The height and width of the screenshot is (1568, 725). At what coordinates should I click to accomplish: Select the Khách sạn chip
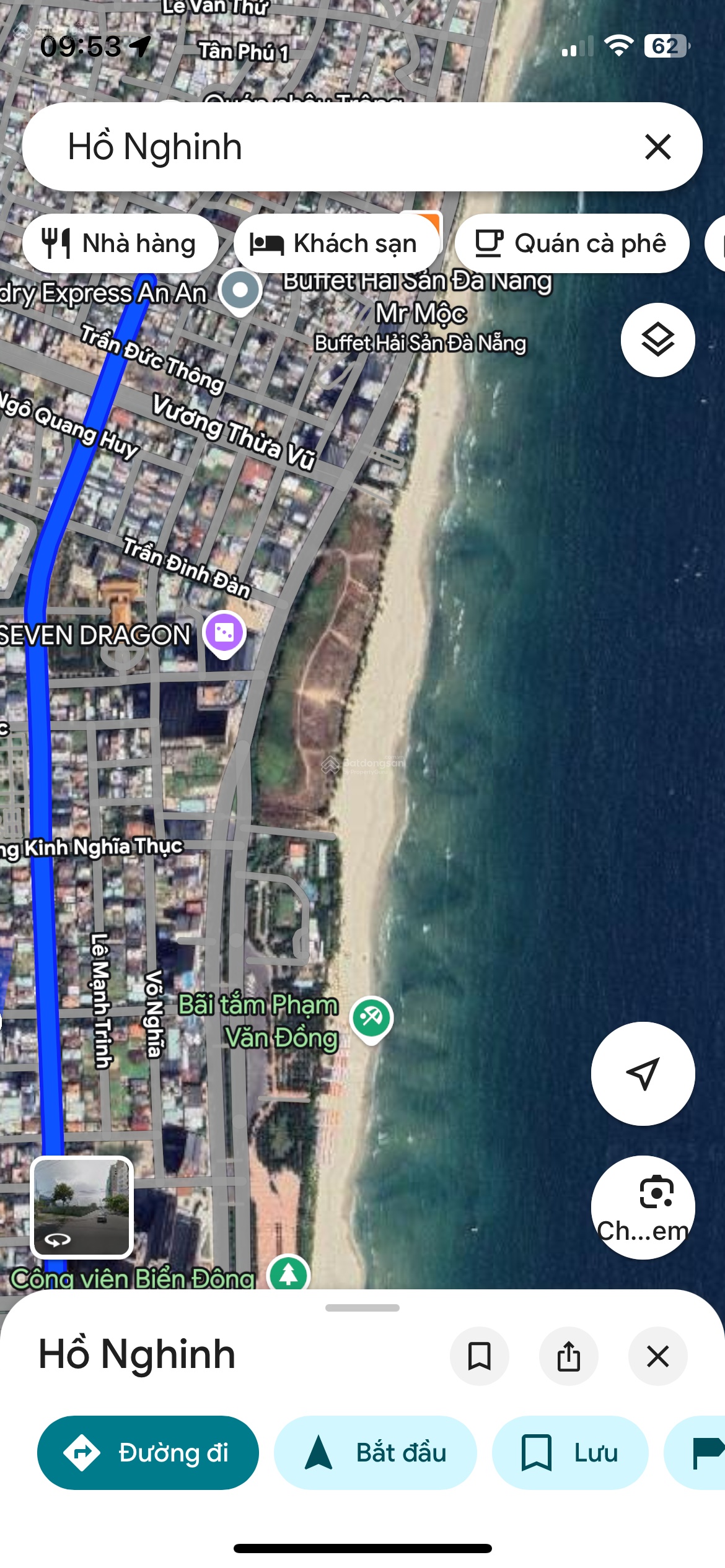coord(335,243)
